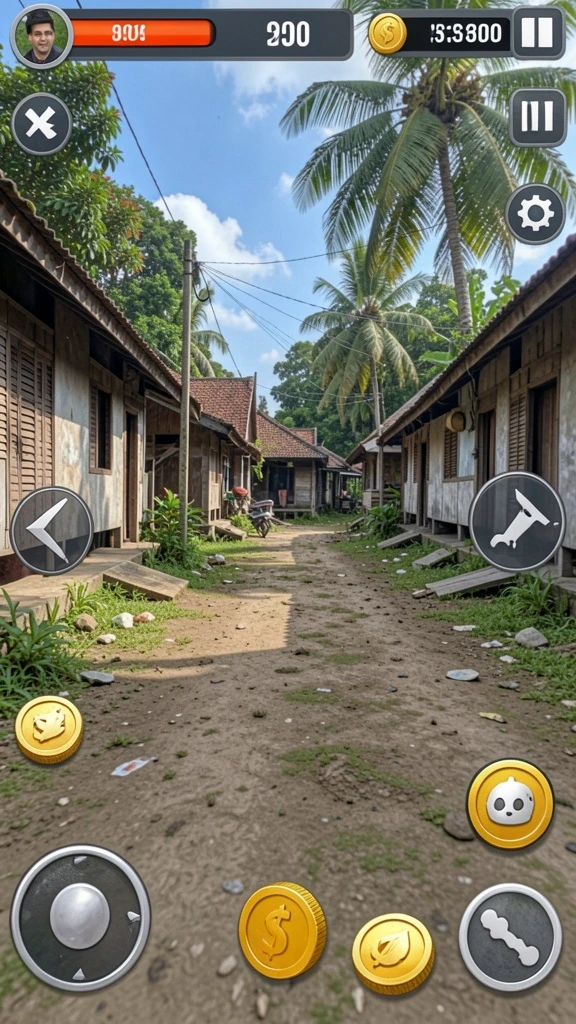
Task: Tap the leaf coin at the bottom
Action: (x=392, y=953)
